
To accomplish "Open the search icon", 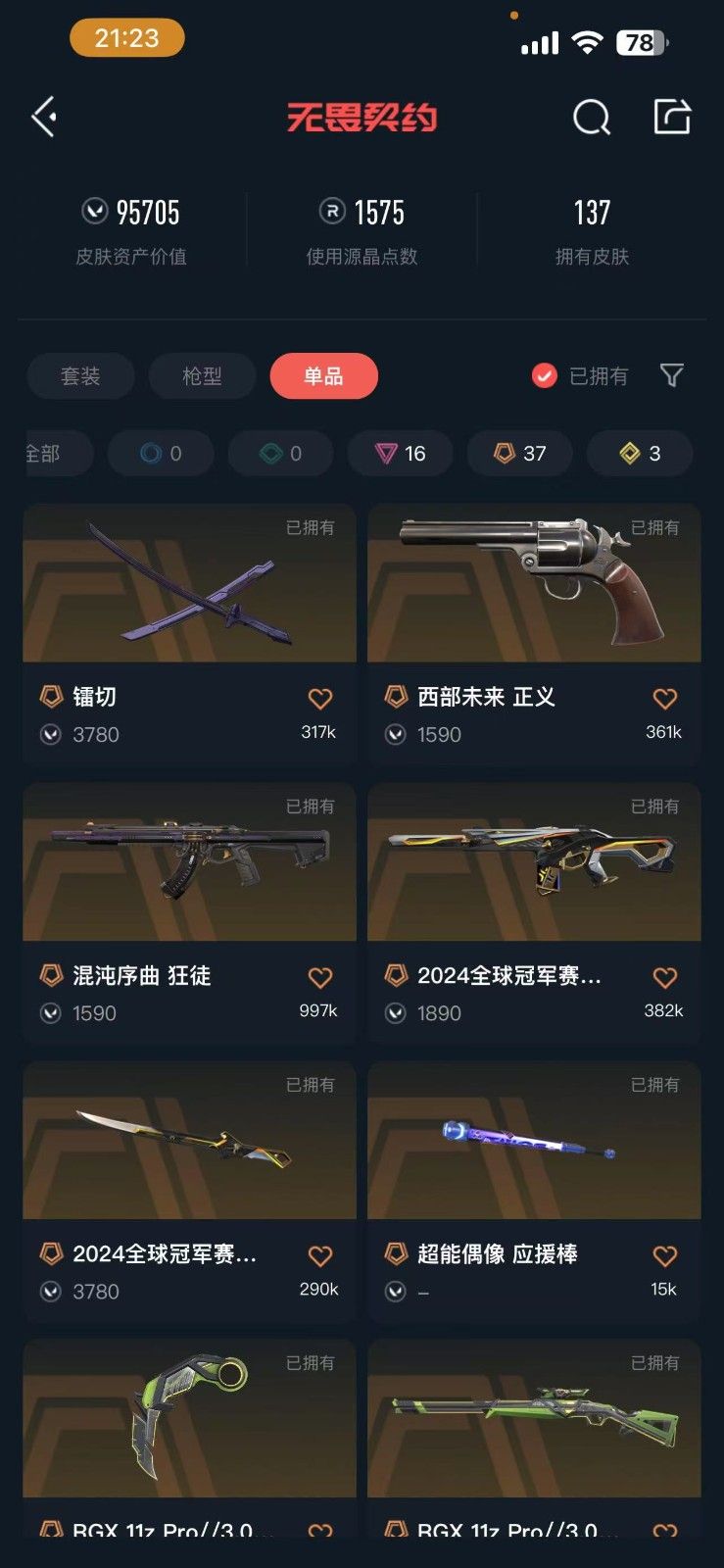I will coord(591,118).
